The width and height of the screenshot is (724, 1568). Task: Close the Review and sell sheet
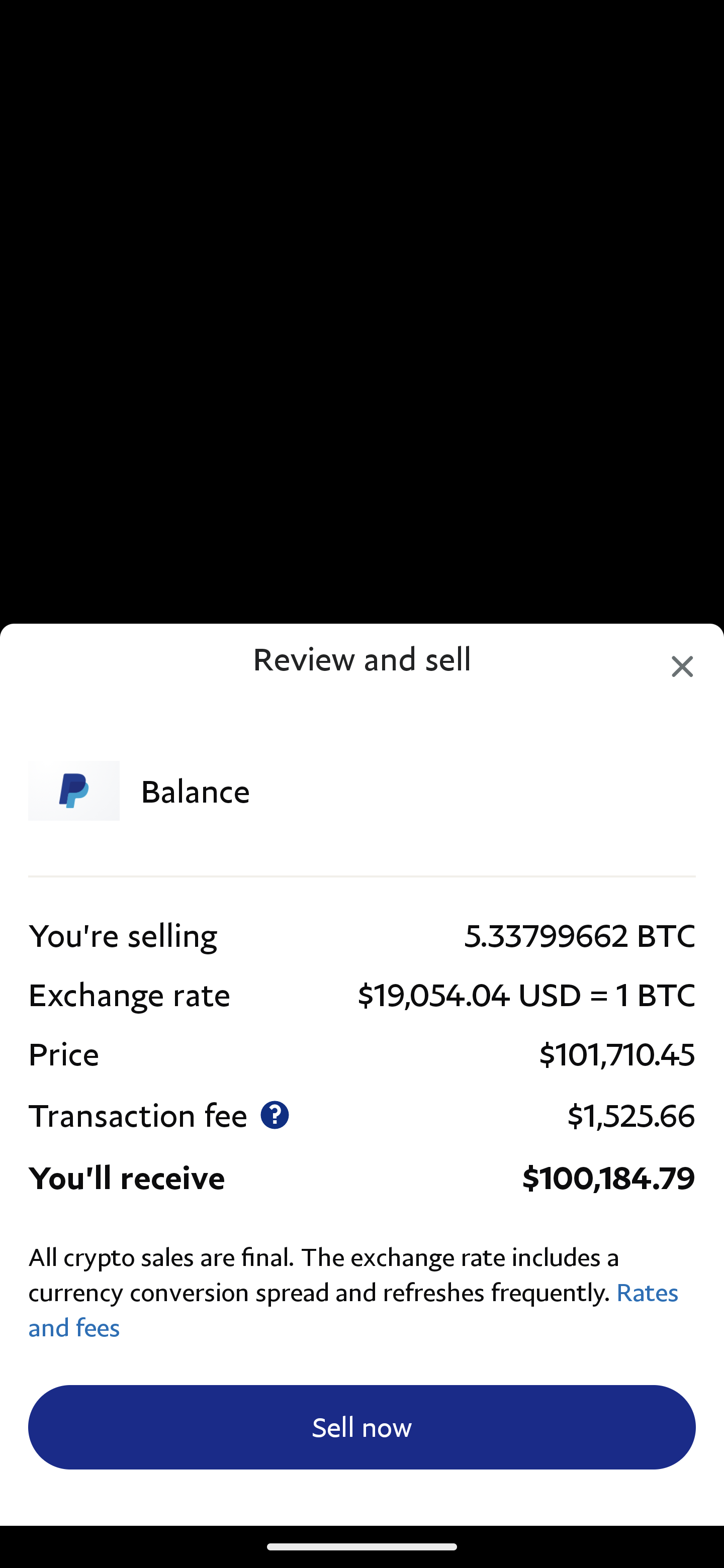click(x=682, y=666)
